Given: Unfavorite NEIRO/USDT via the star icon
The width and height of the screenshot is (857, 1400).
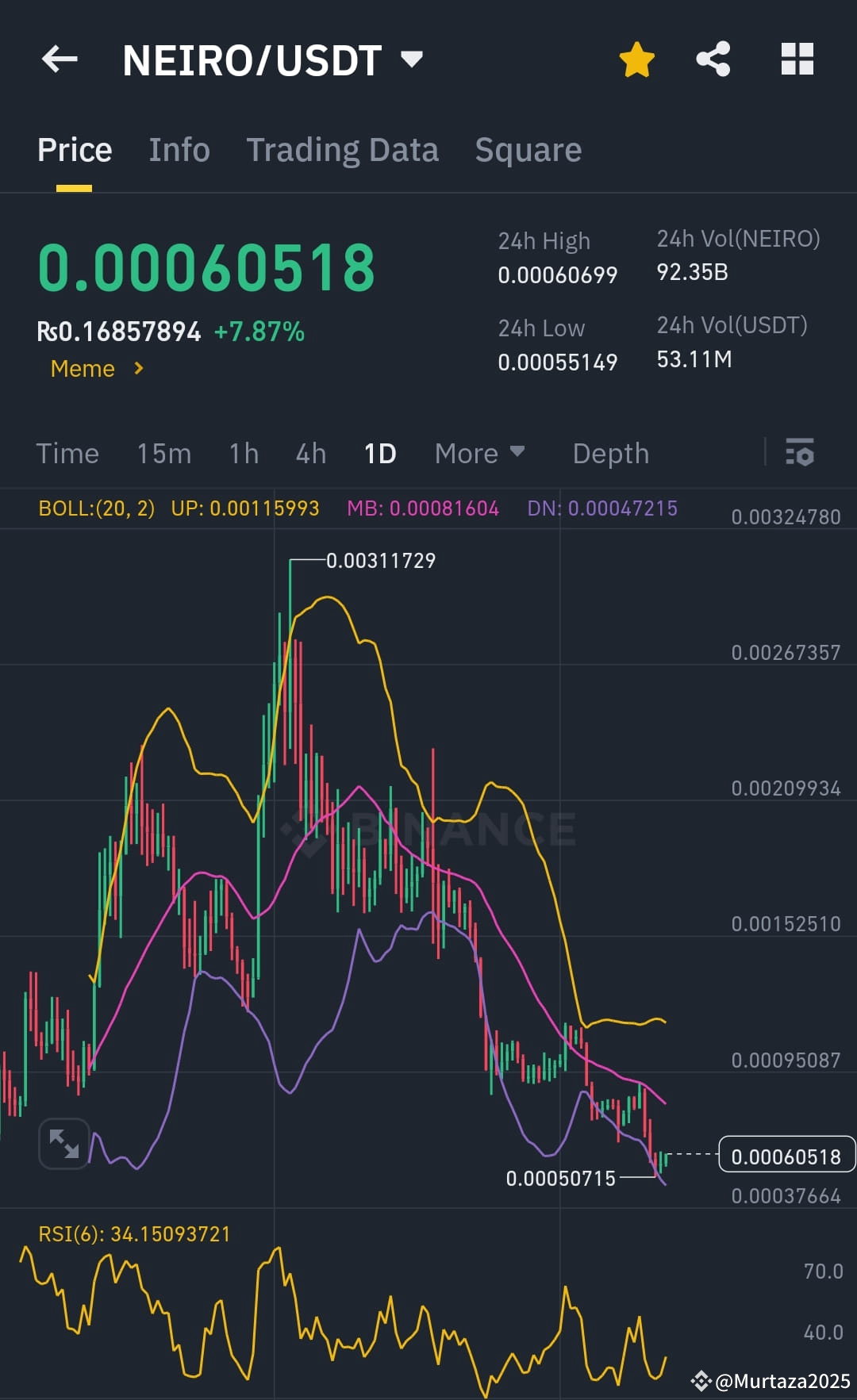Looking at the screenshot, I should 637,58.
